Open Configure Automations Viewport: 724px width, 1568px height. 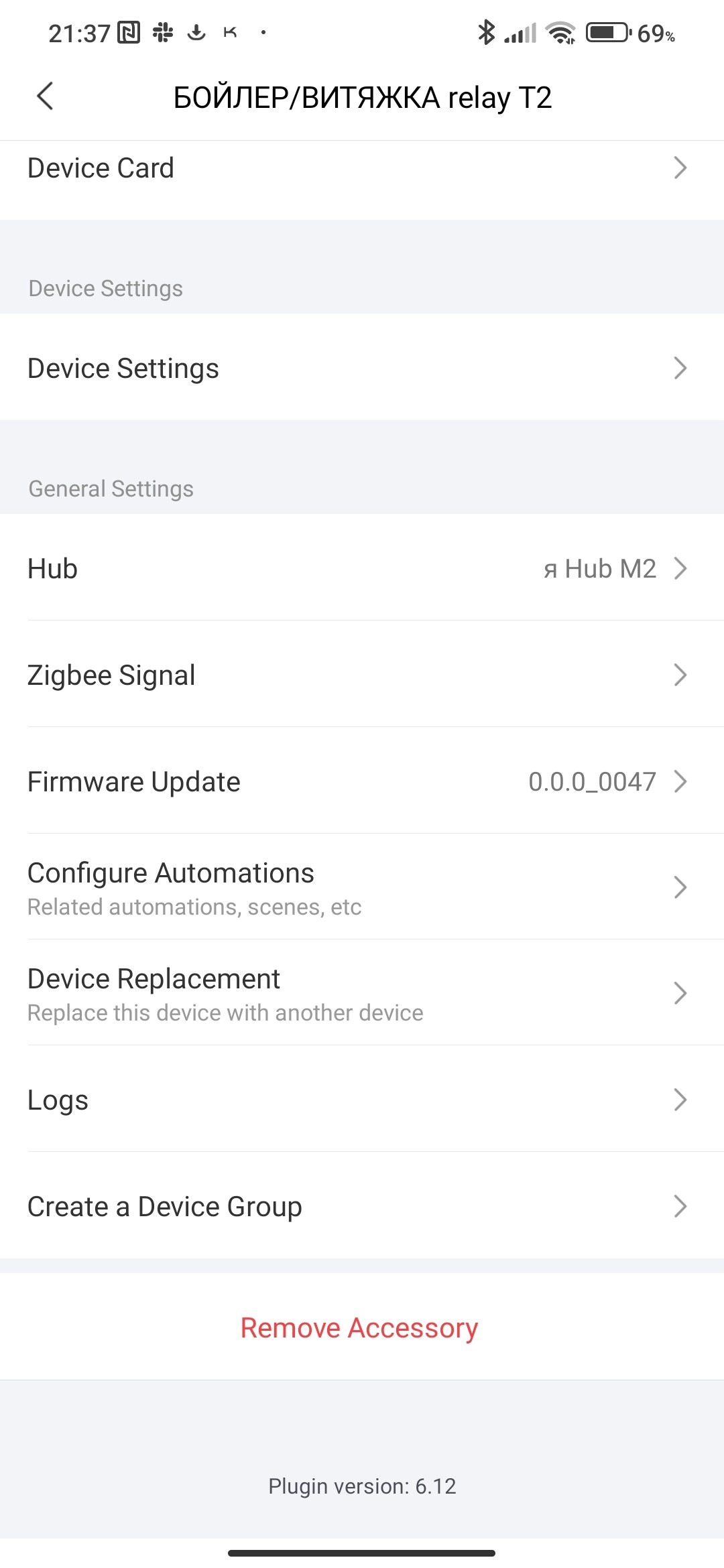coord(362,887)
